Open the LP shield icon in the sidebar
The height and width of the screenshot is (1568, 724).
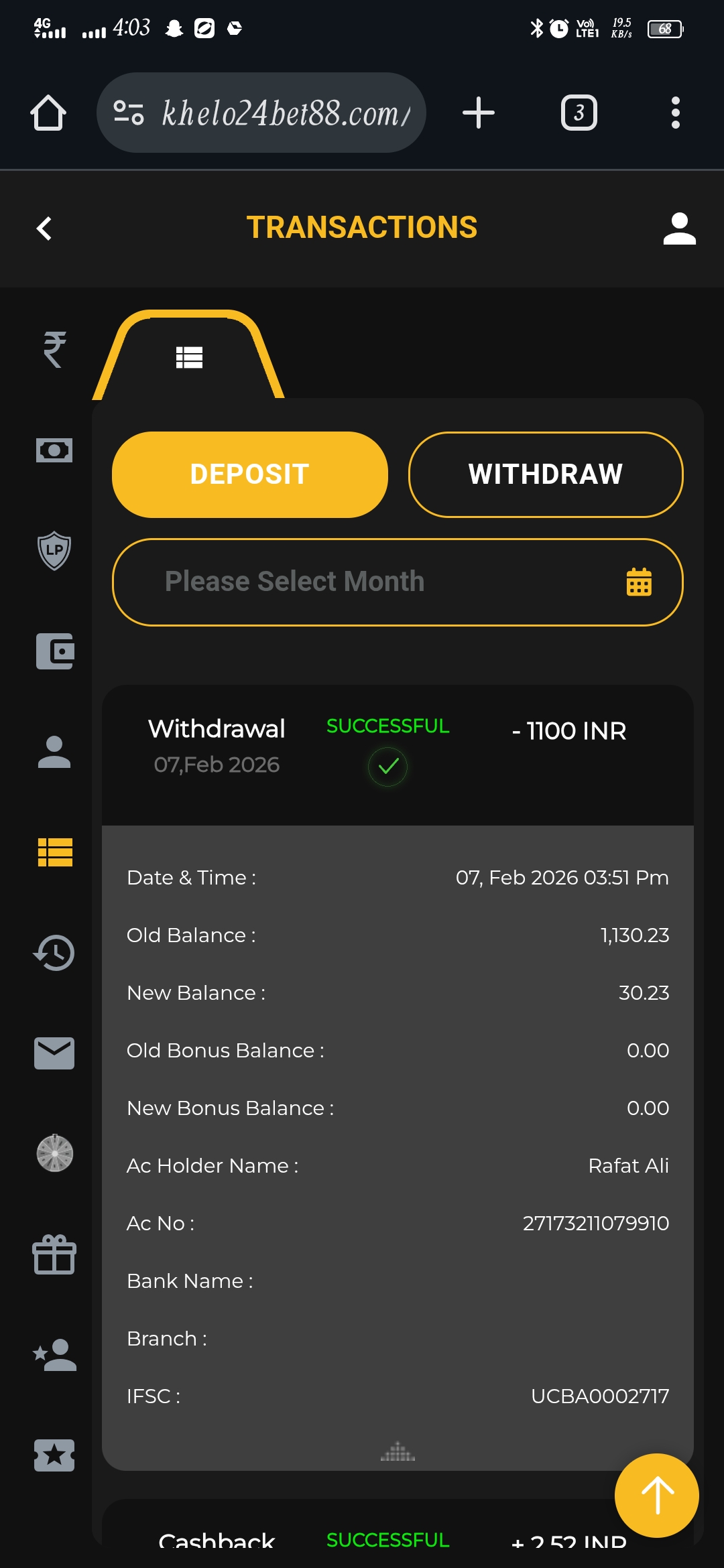(54, 551)
